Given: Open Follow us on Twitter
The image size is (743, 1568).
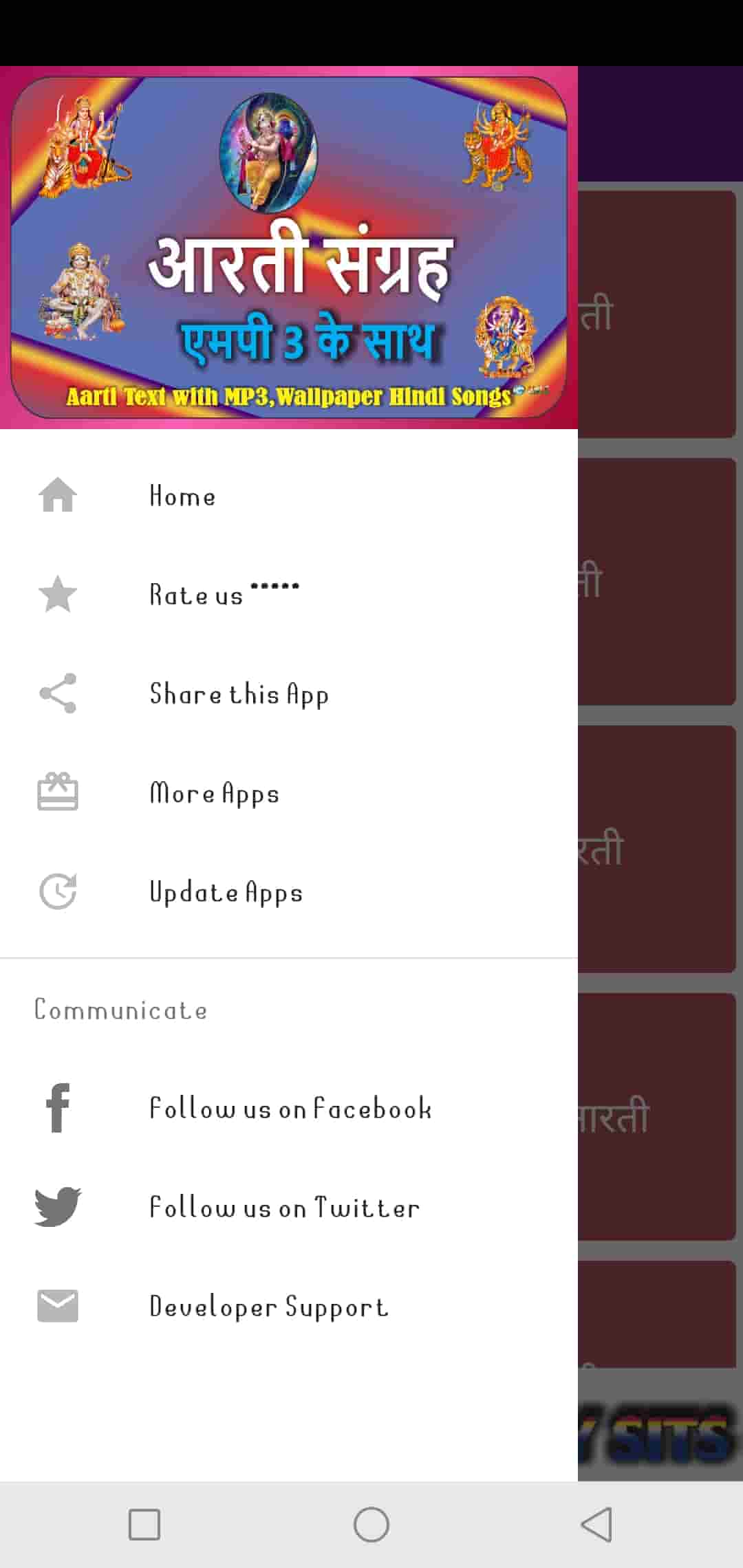Looking at the screenshot, I should point(289,1208).
